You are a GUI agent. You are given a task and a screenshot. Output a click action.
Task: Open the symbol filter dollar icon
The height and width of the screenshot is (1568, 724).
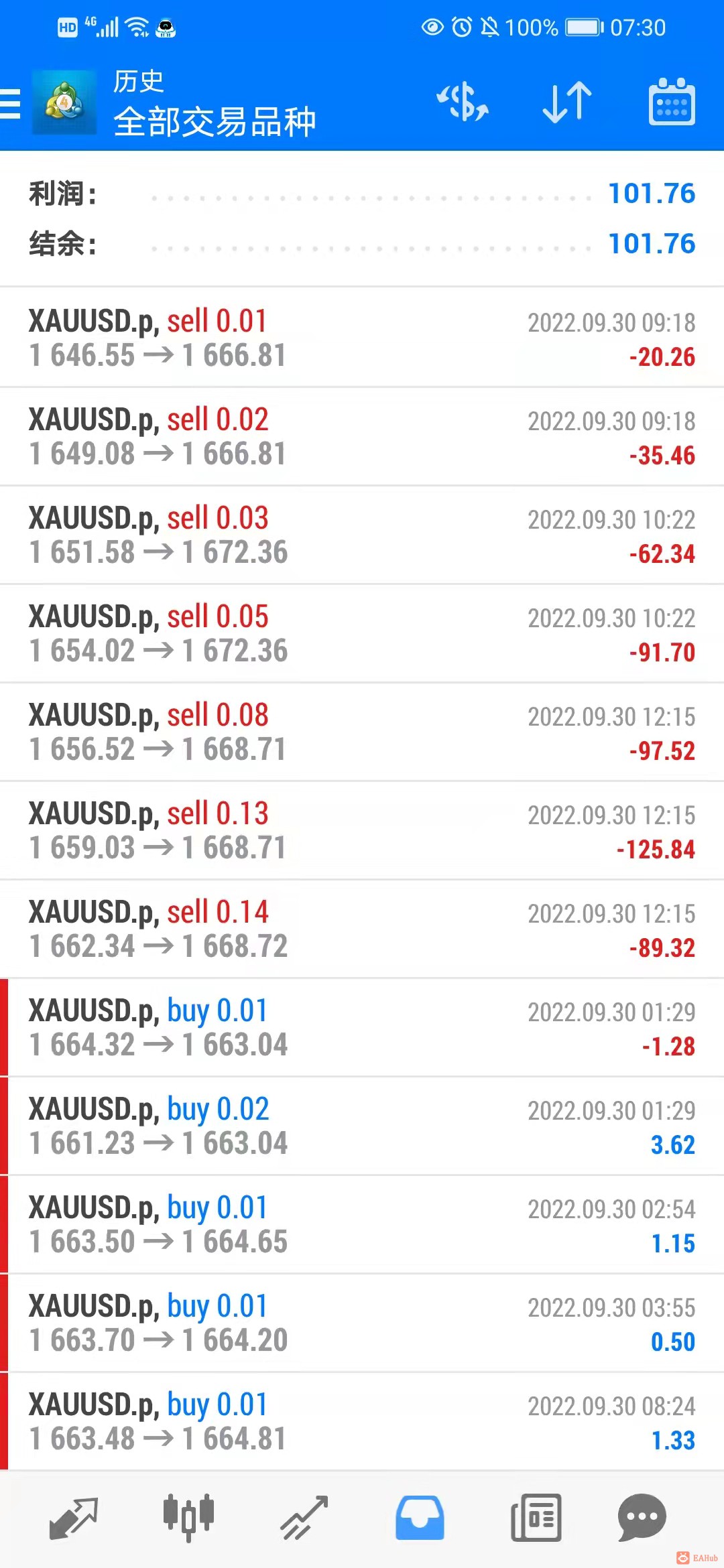(463, 103)
